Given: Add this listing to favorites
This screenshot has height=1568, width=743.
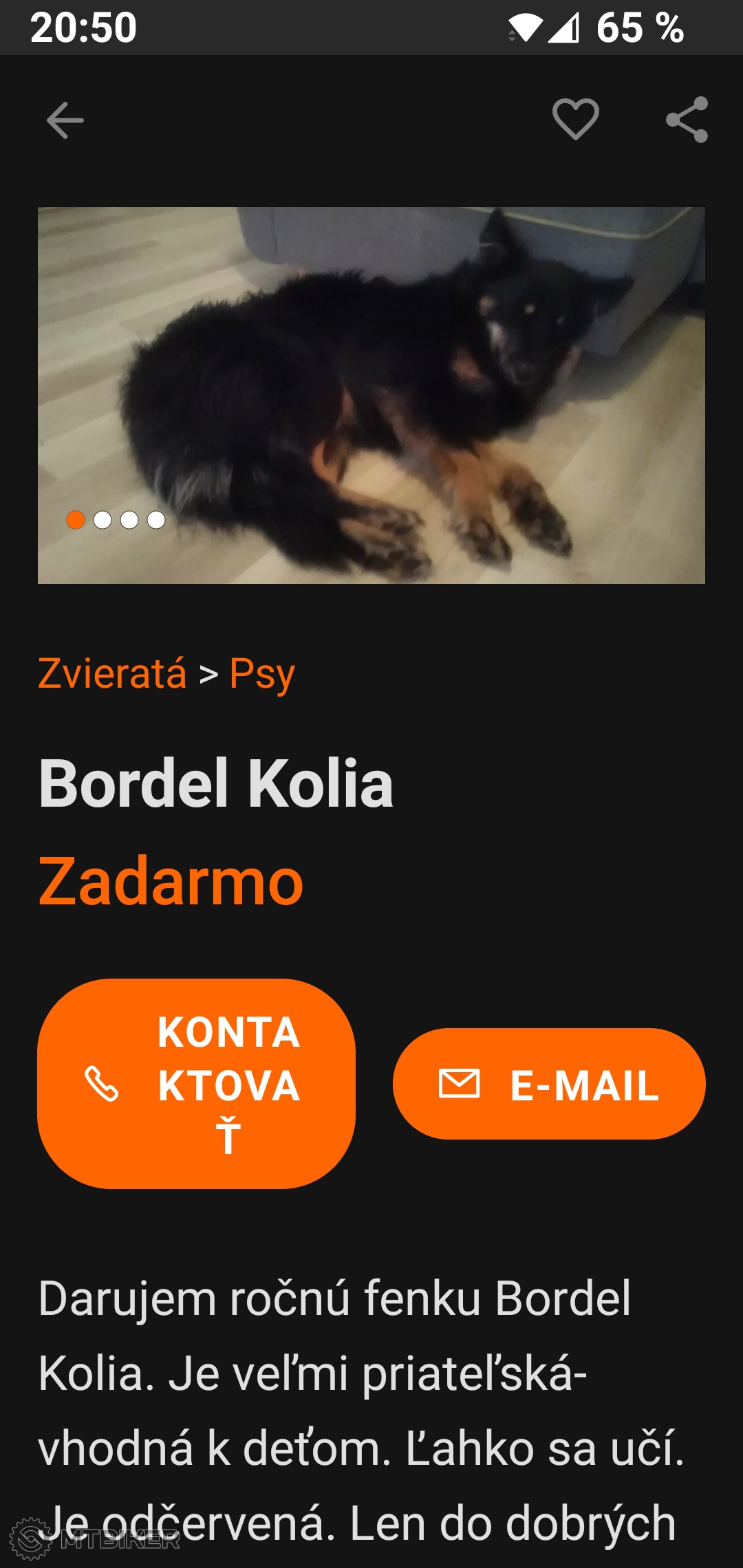Looking at the screenshot, I should [x=575, y=120].
